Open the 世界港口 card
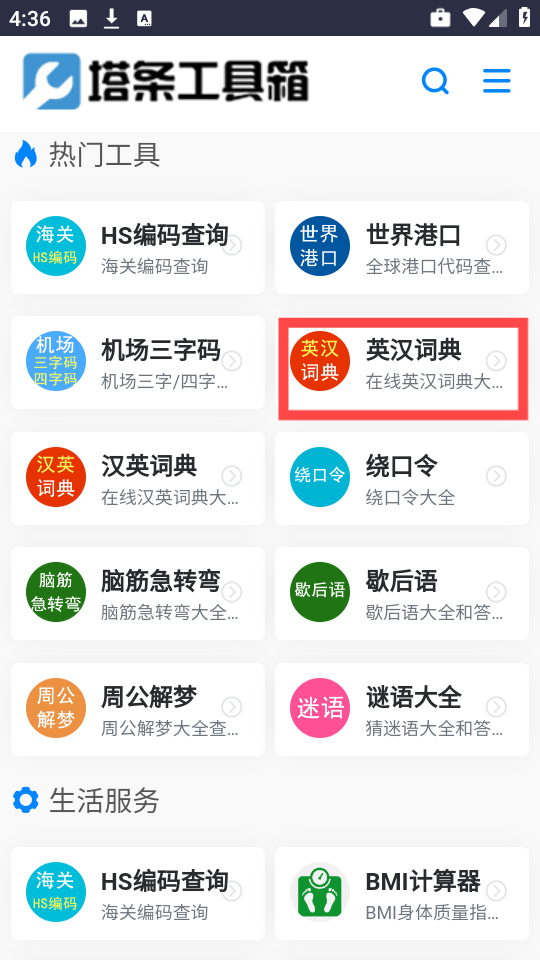Screen dimensions: 540x960 click(402, 247)
